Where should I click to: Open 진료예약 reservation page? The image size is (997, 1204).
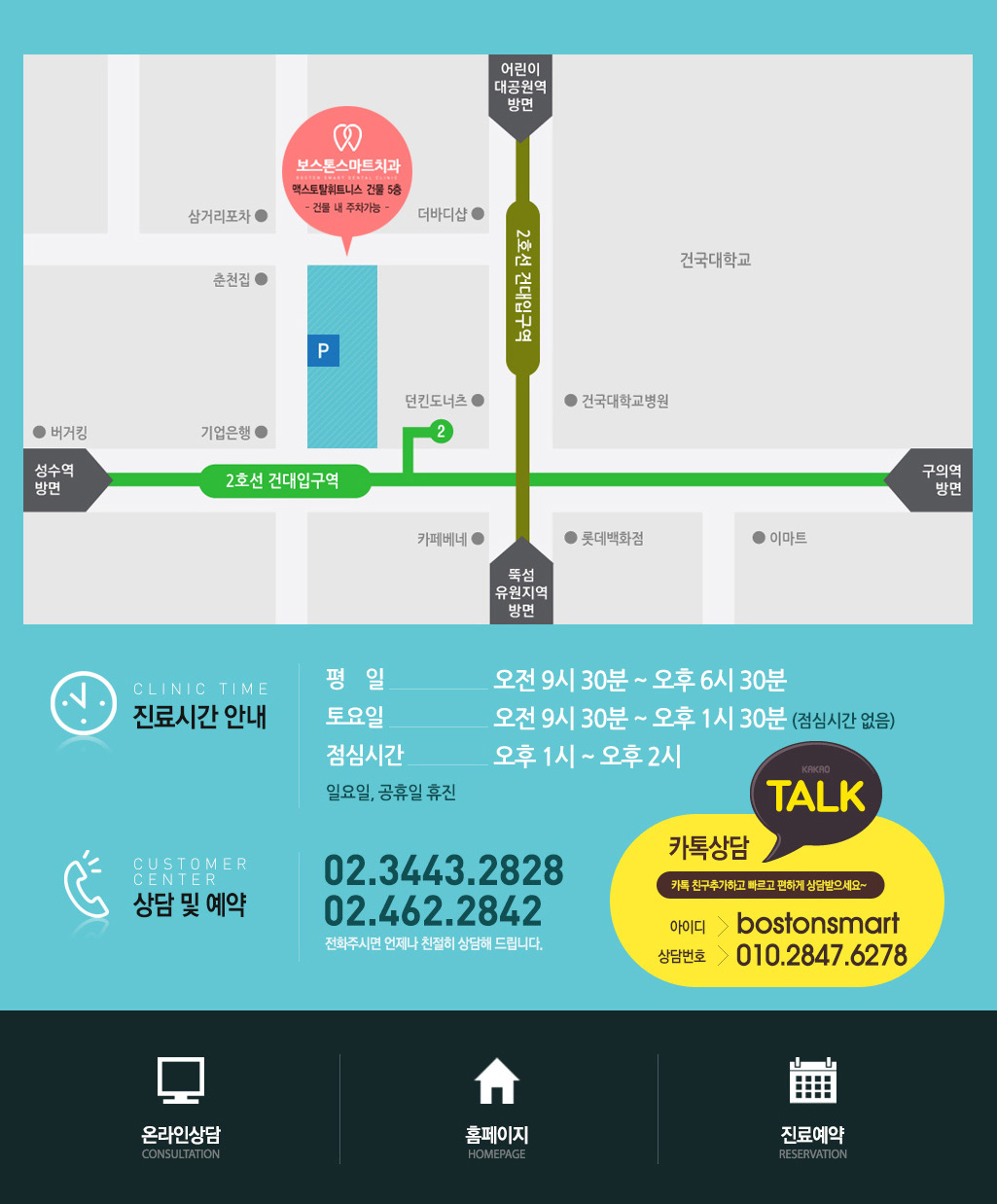coord(812,1107)
